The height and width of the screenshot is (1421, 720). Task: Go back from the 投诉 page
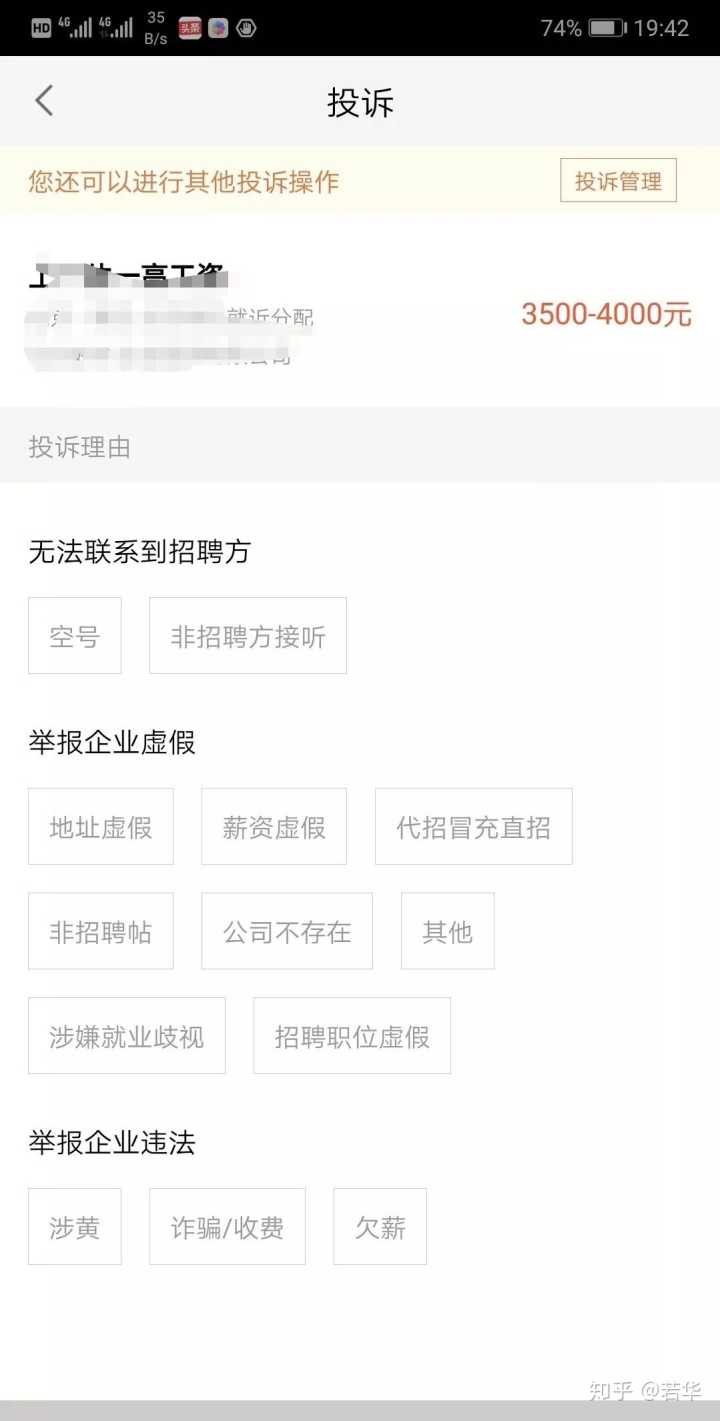(x=44, y=101)
